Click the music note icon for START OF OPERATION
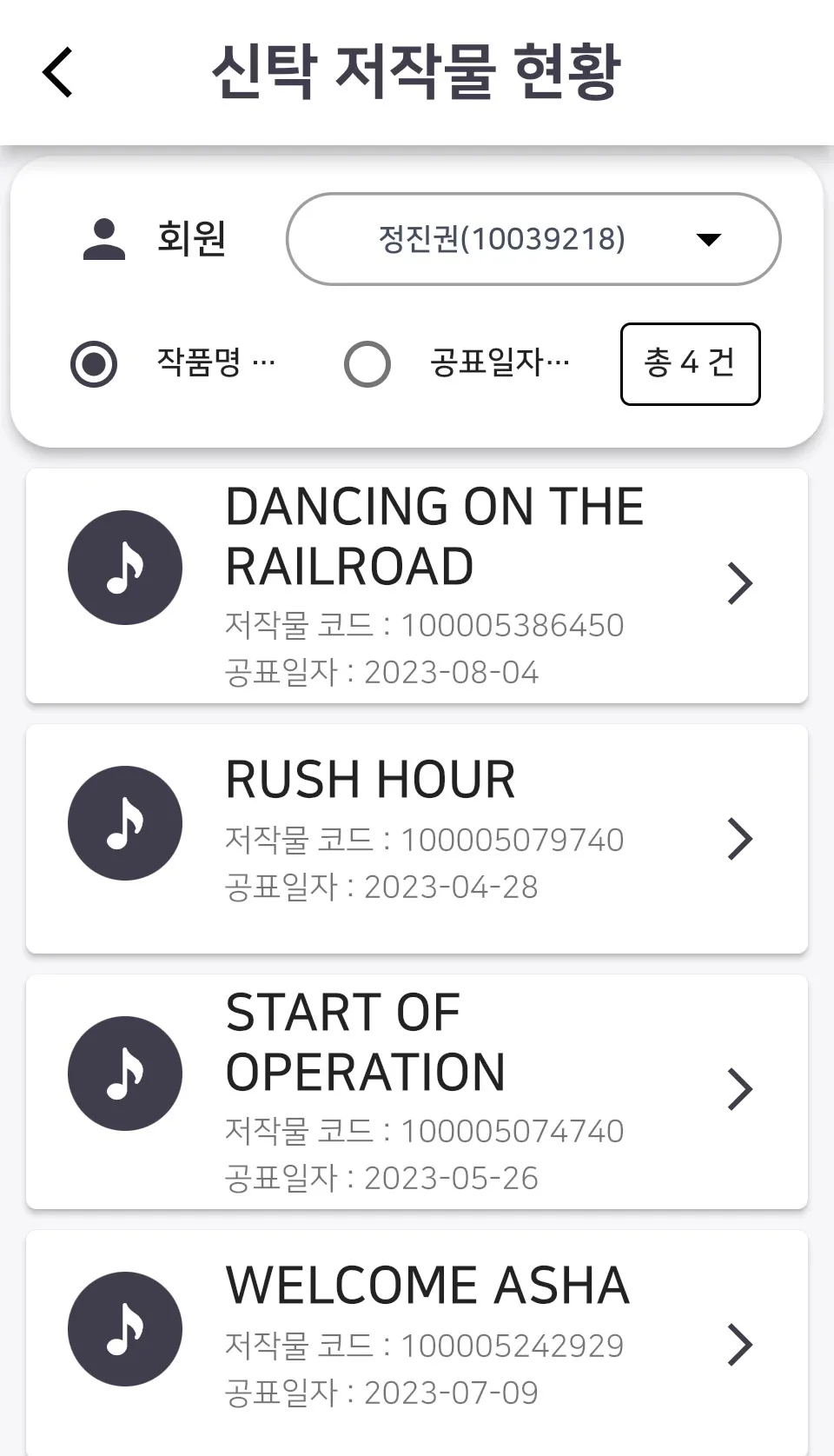Viewport: 834px width, 1456px height. pos(124,1072)
